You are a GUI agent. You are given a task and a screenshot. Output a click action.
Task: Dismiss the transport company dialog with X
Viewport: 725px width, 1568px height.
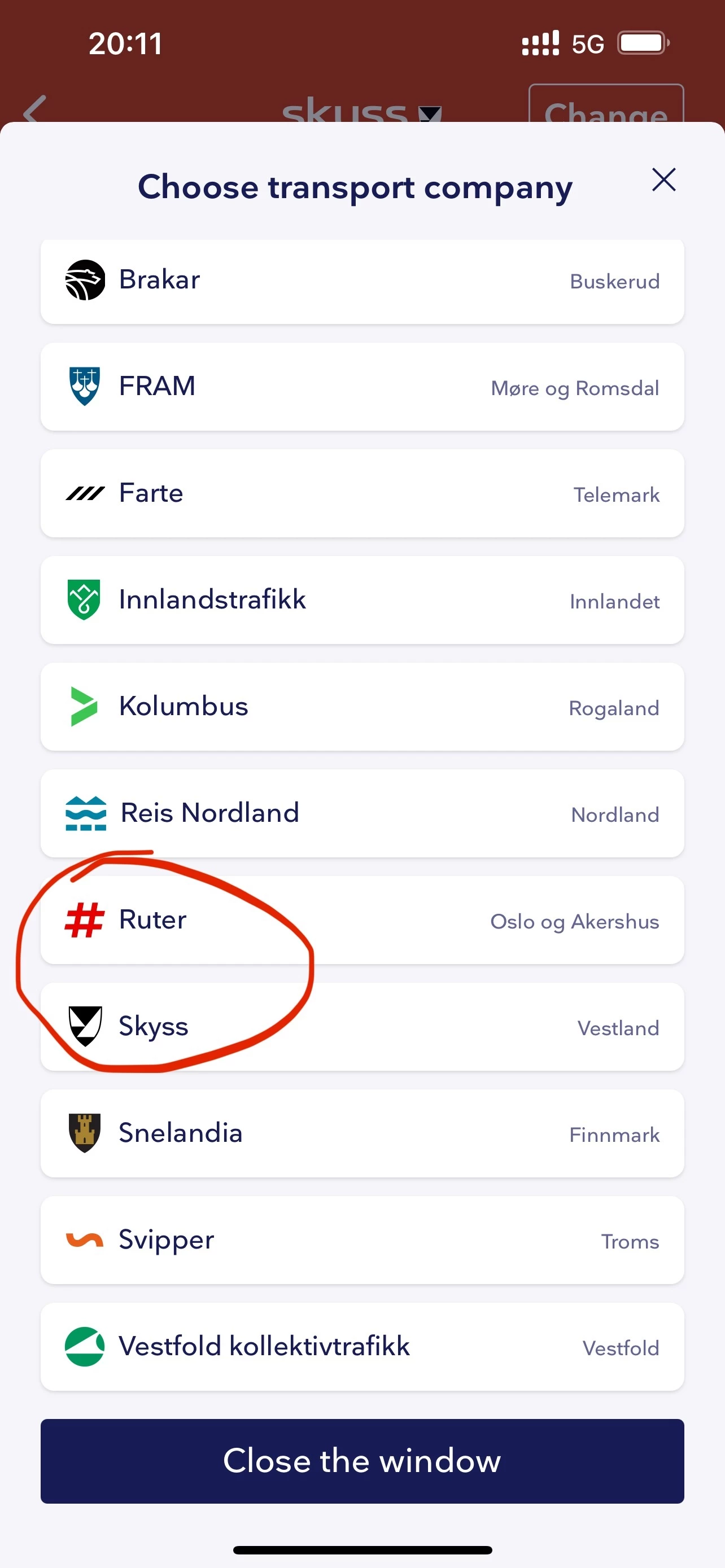tap(663, 180)
